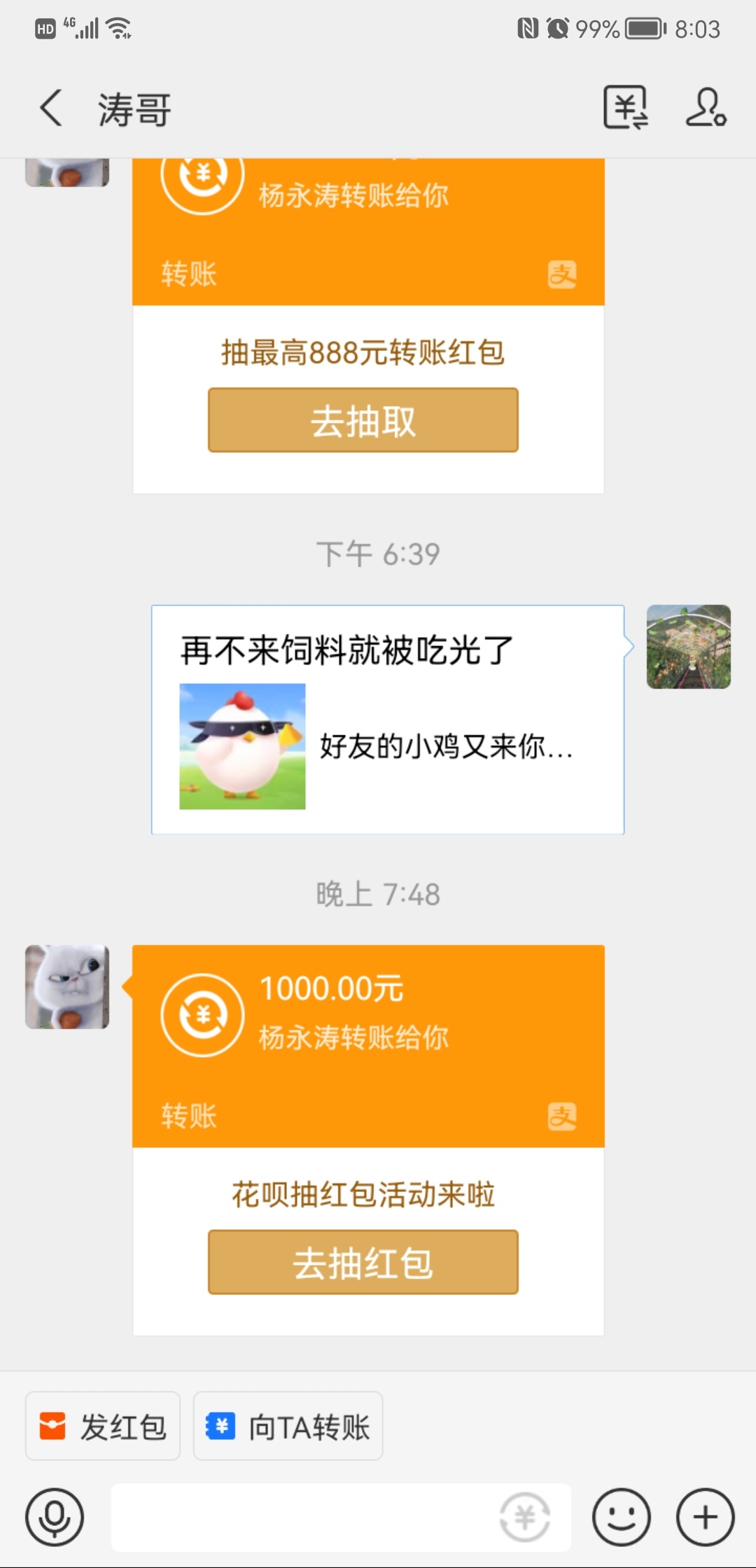Tap the 去抽红包 button
The image size is (756, 1568).
pos(363,1263)
